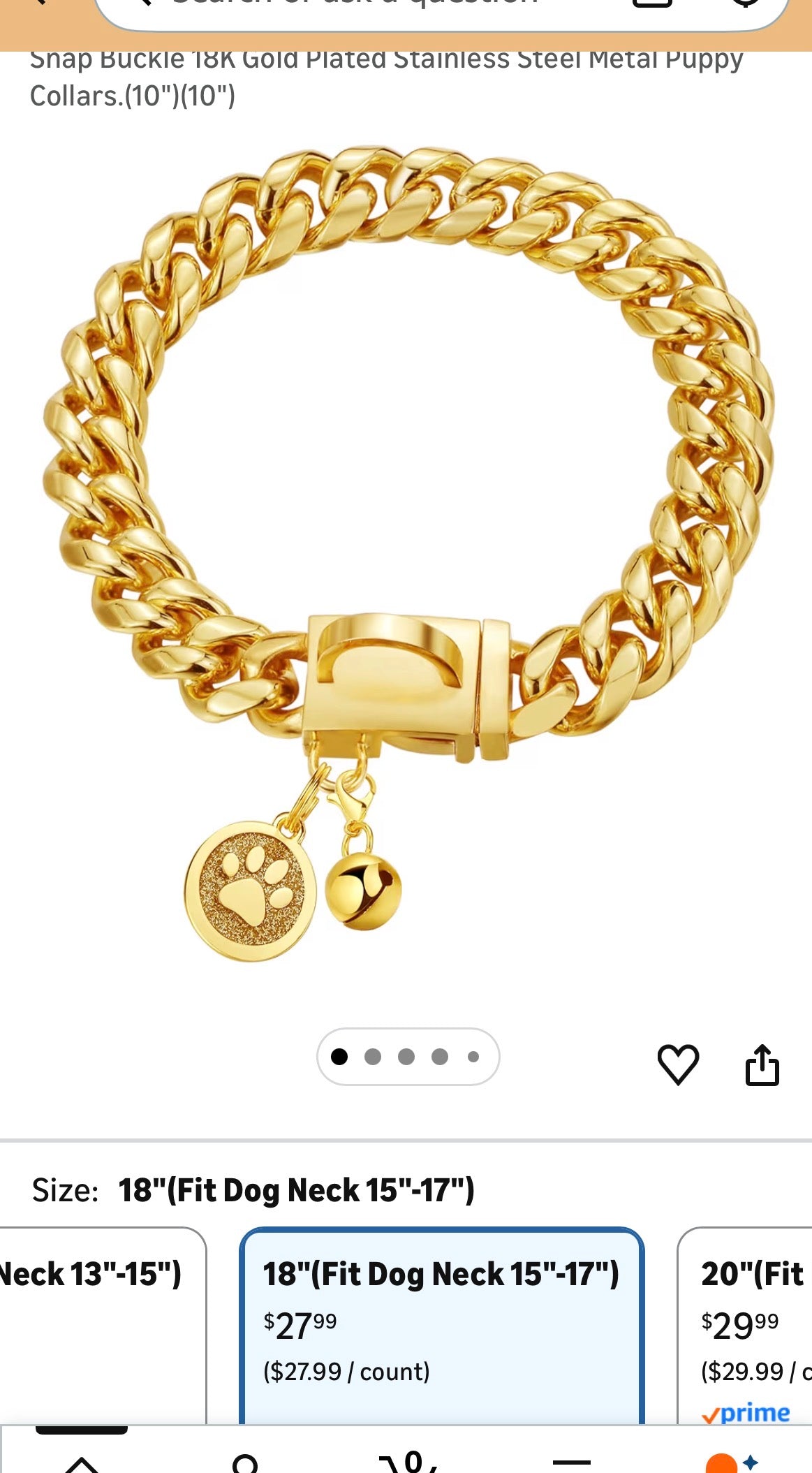Tap the last dot in the carousel indicator
812x1473 pixels.
pyautogui.click(x=472, y=1057)
